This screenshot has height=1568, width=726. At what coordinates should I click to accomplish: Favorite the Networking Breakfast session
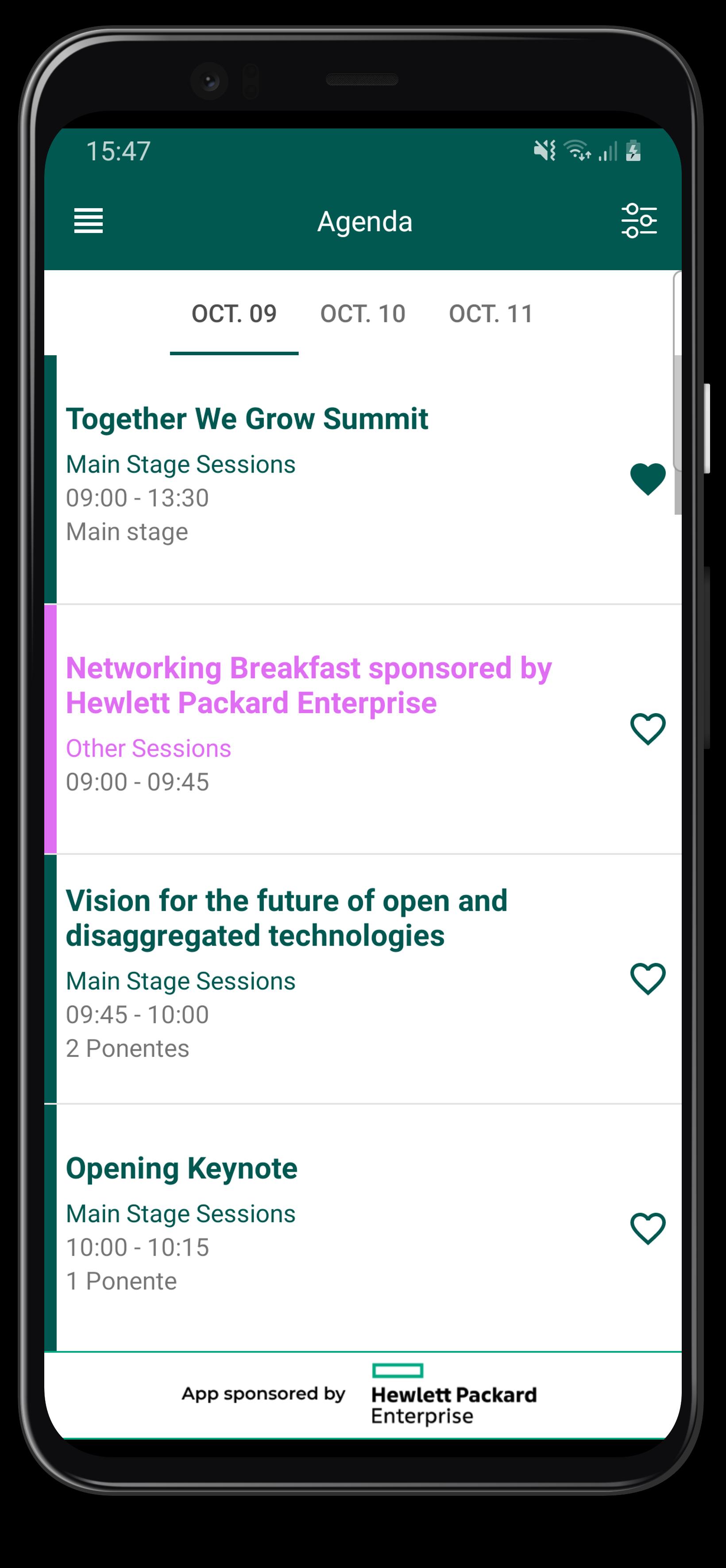coord(648,729)
